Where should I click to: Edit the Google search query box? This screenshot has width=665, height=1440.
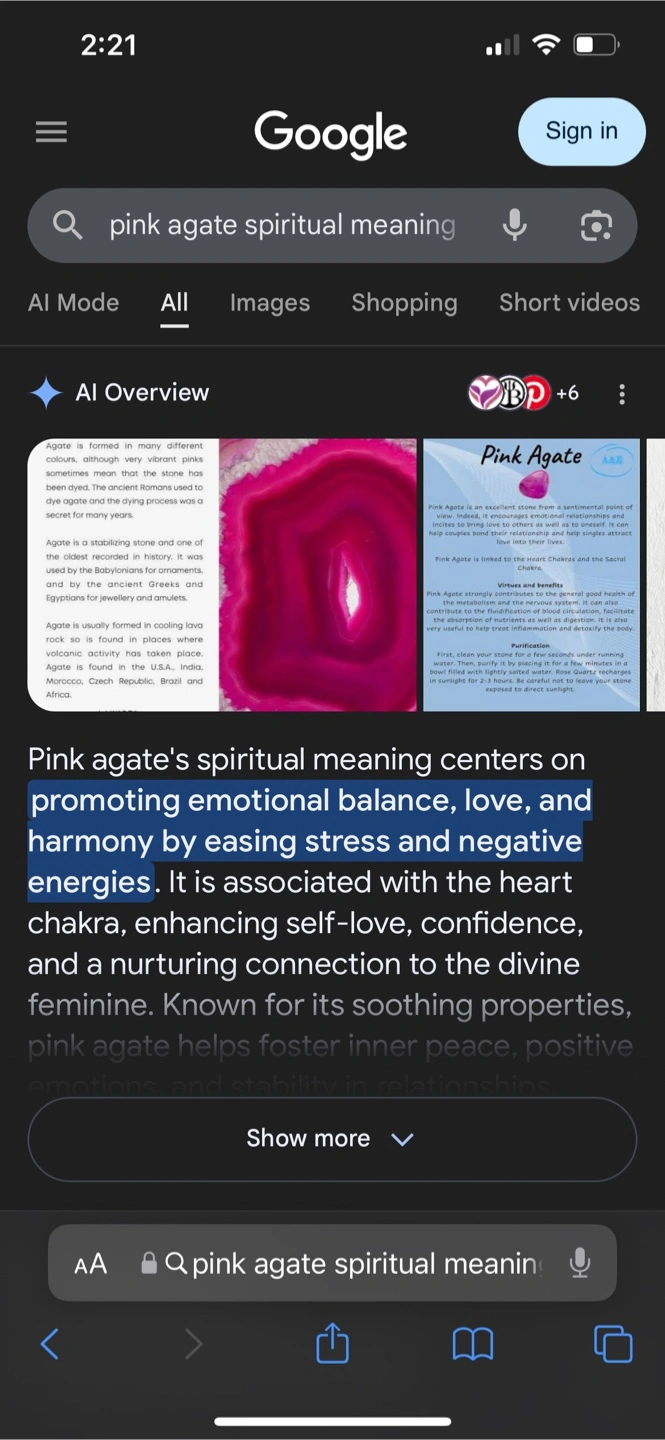pos(282,225)
